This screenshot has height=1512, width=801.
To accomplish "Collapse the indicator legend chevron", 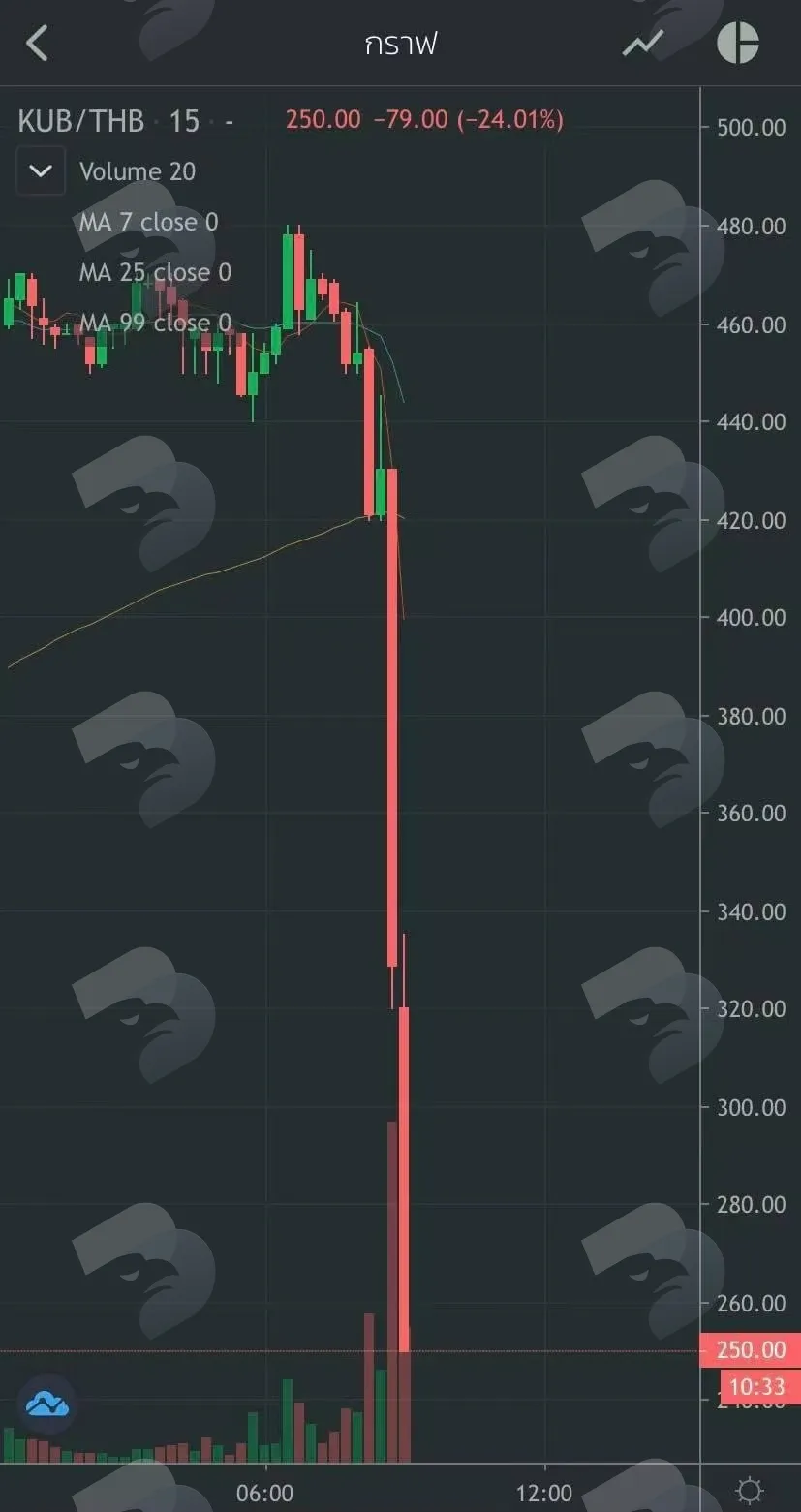I will point(41,171).
